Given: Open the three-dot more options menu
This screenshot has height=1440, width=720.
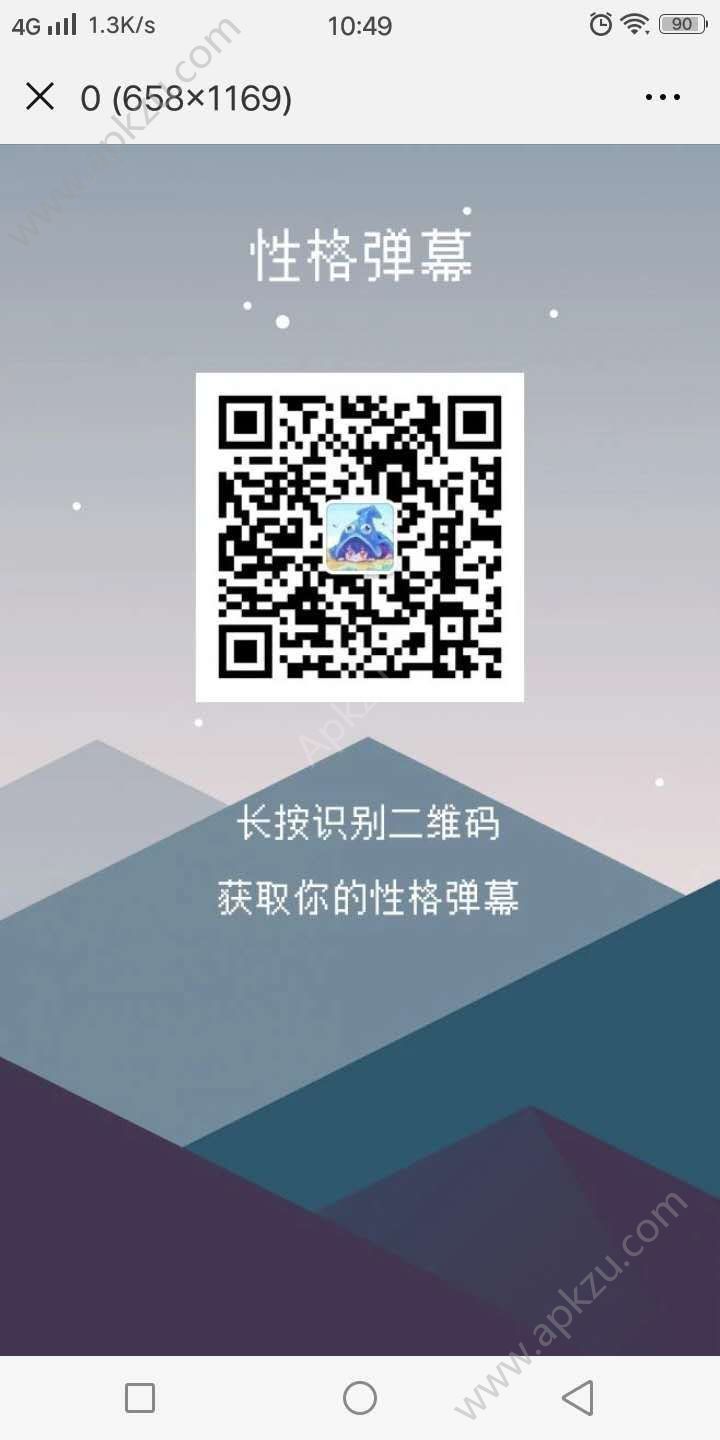Looking at the screenshot, I should tap(662, 97).
